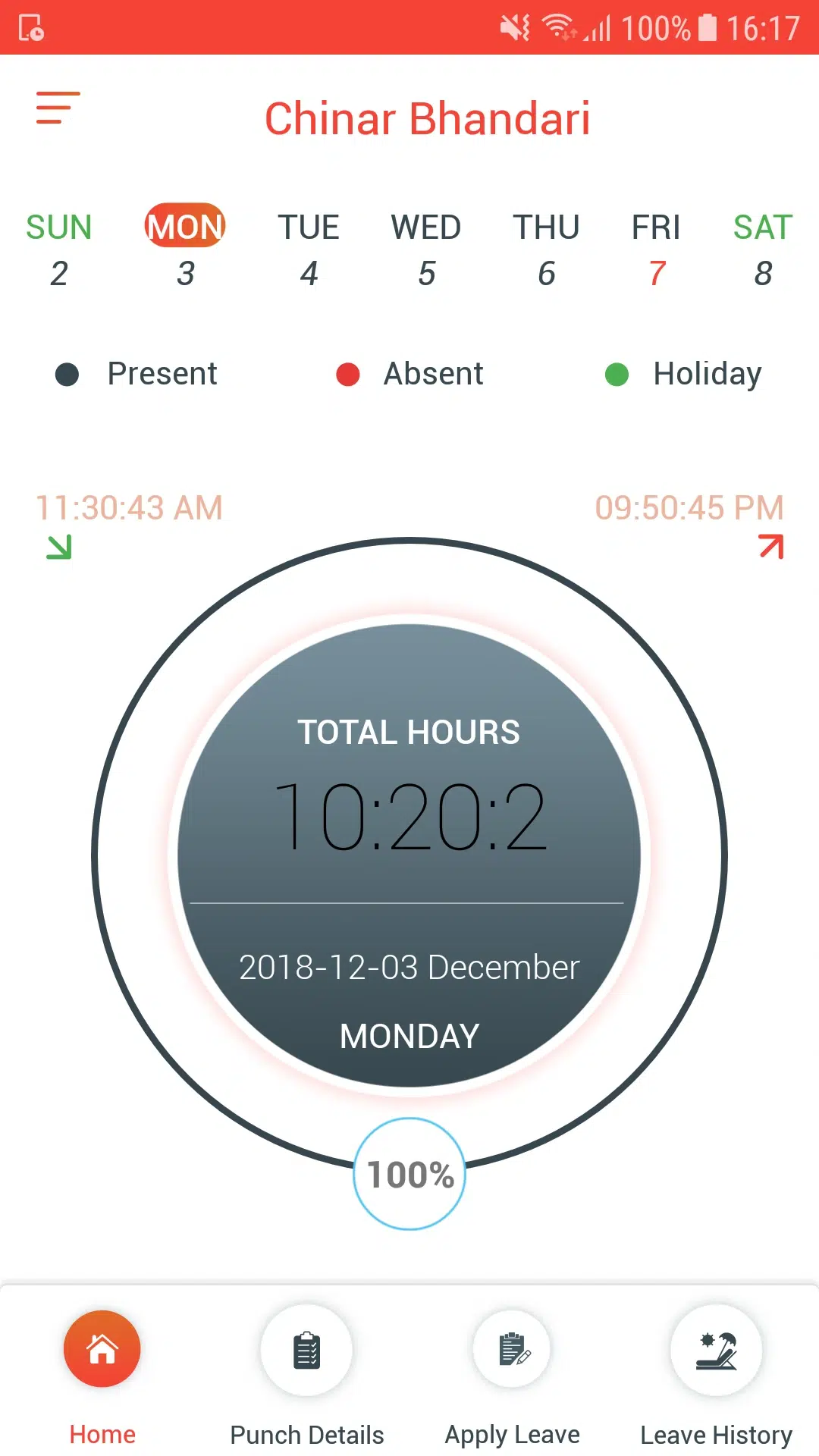Select Thursday the 6th
The width and height of the screenshot is (819, 1456).
tap(546, 249)
